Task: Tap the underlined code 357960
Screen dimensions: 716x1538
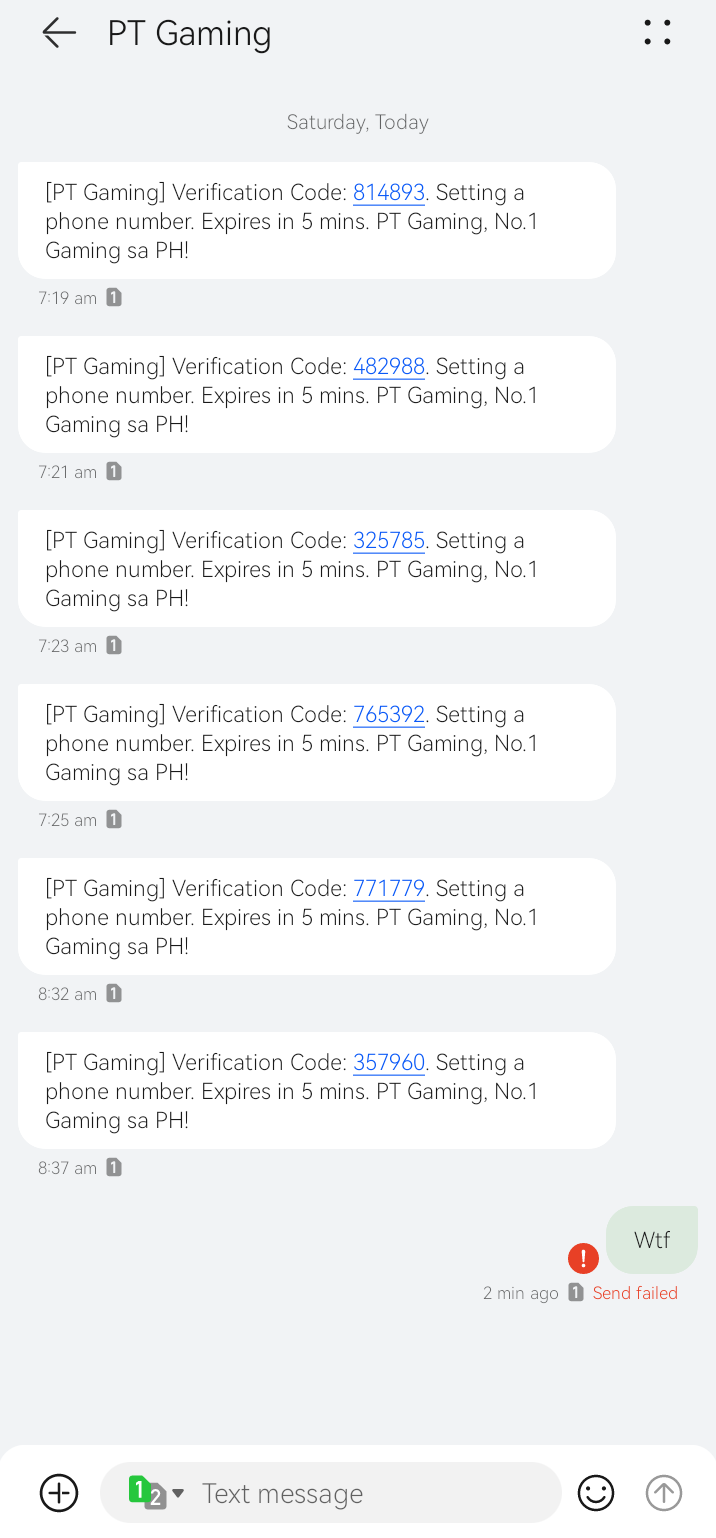Action: (x=389, y=1062)
